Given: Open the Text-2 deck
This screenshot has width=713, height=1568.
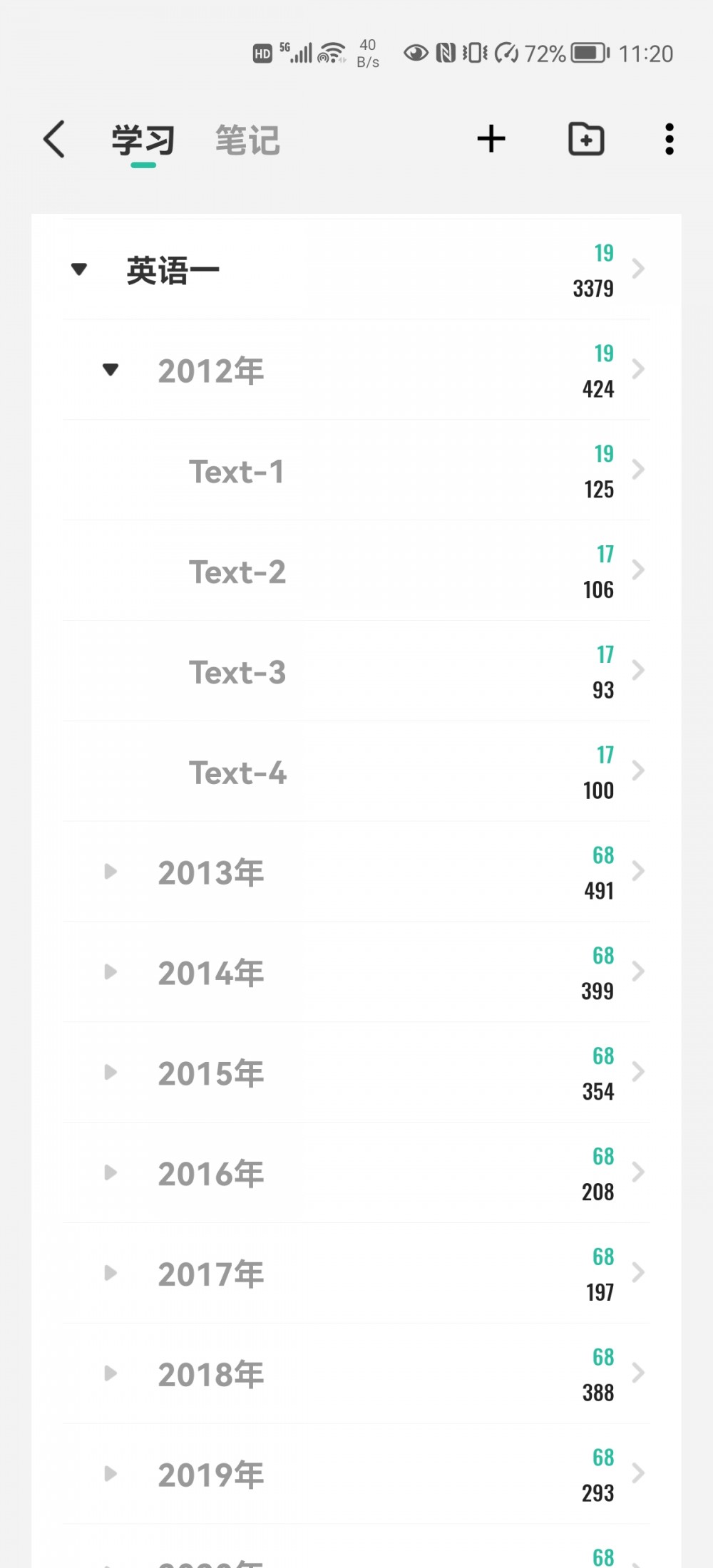Looking at the screenshot, I should coord(356,571).
